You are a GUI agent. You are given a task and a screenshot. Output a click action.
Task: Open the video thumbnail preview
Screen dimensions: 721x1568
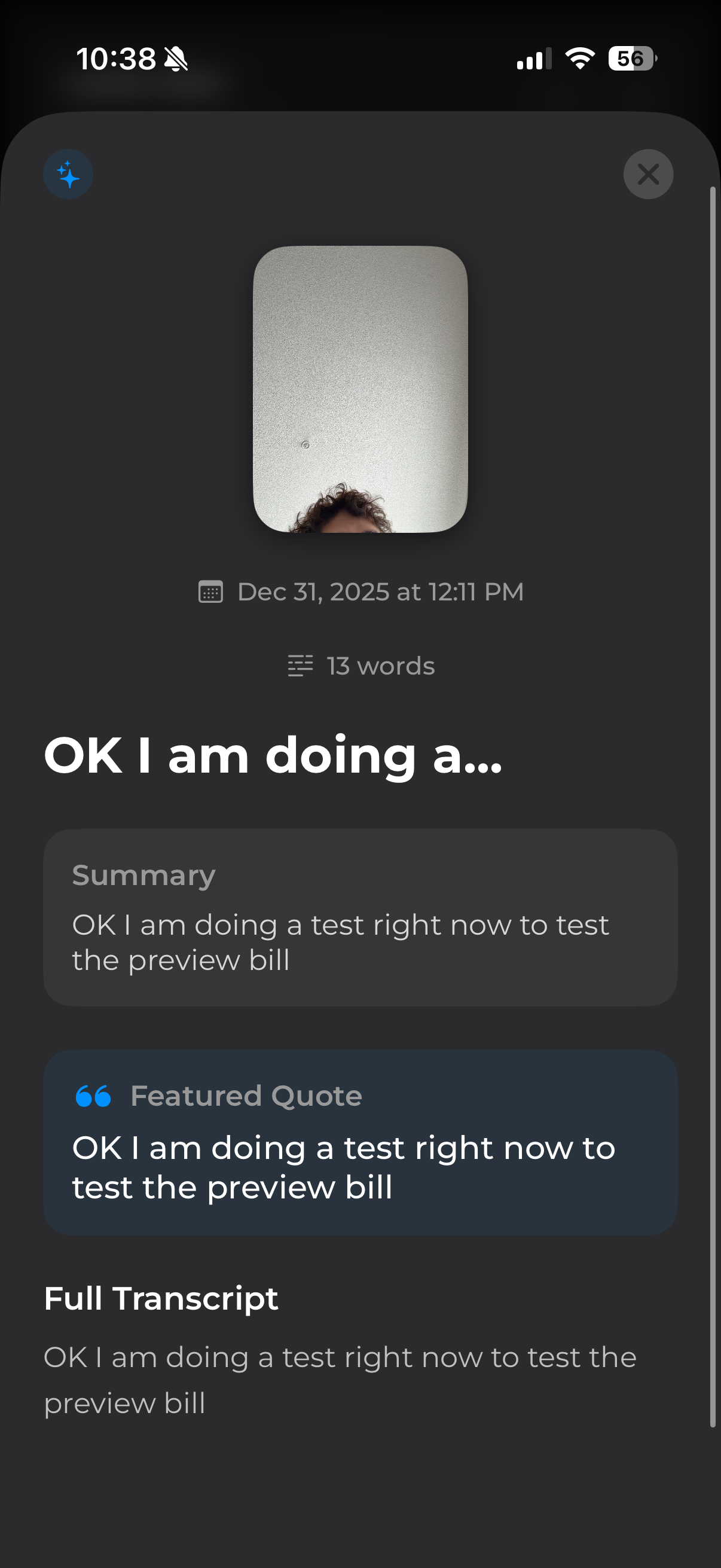point(360,389)
